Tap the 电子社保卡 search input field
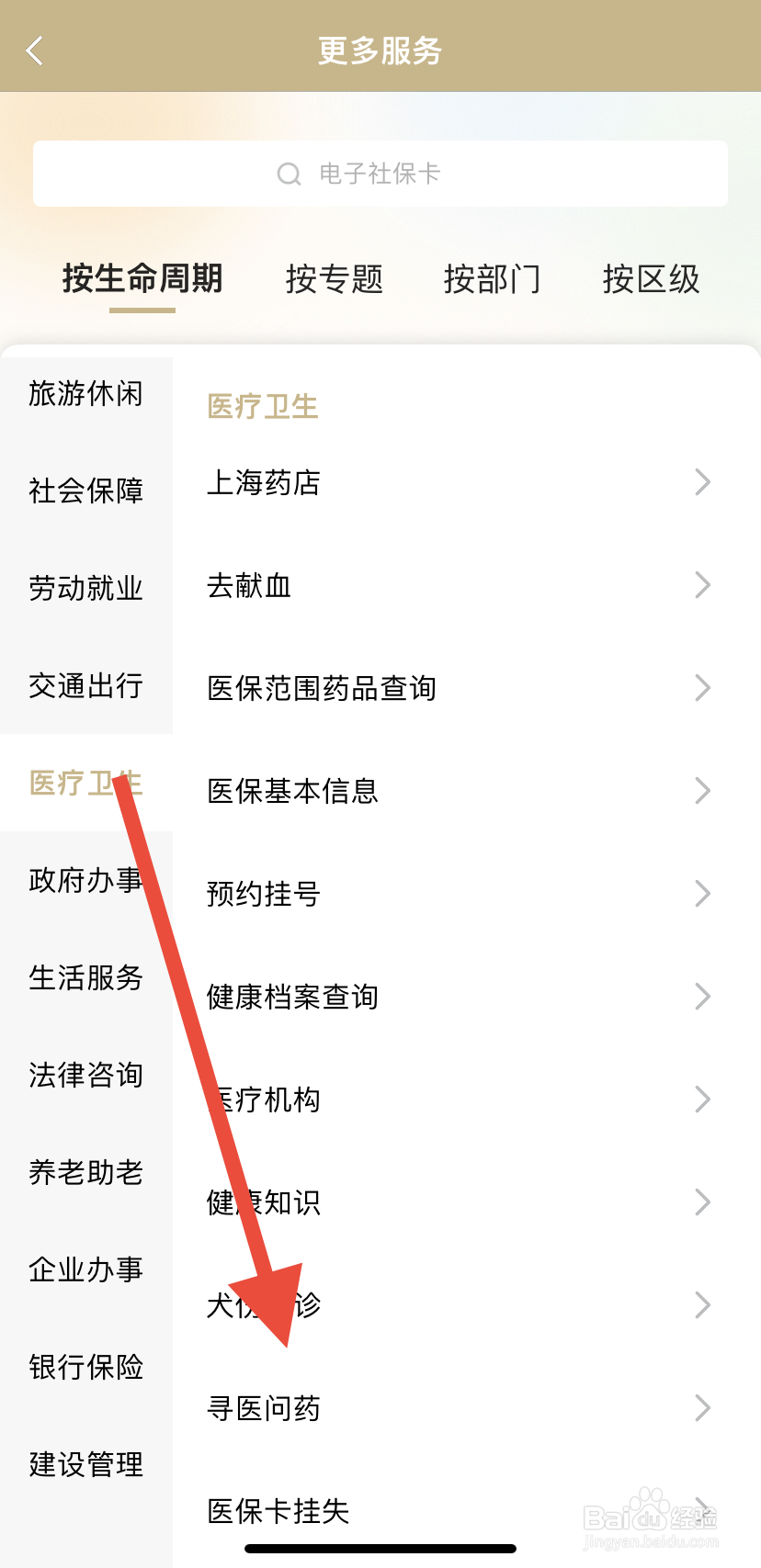This screenshot has height=1568, width=761. click(414, 173)
